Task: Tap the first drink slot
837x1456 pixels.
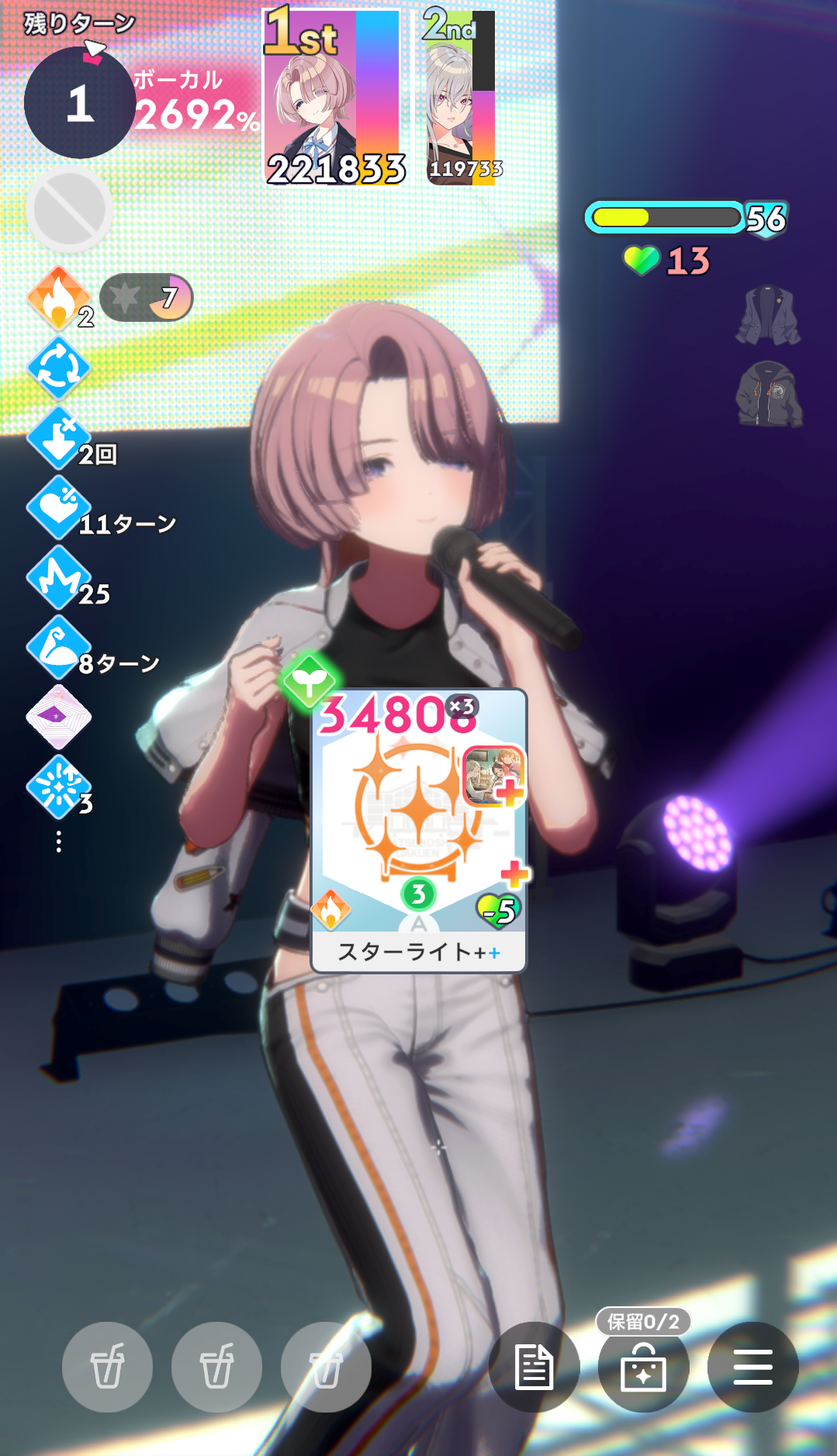Action: 107,1367
